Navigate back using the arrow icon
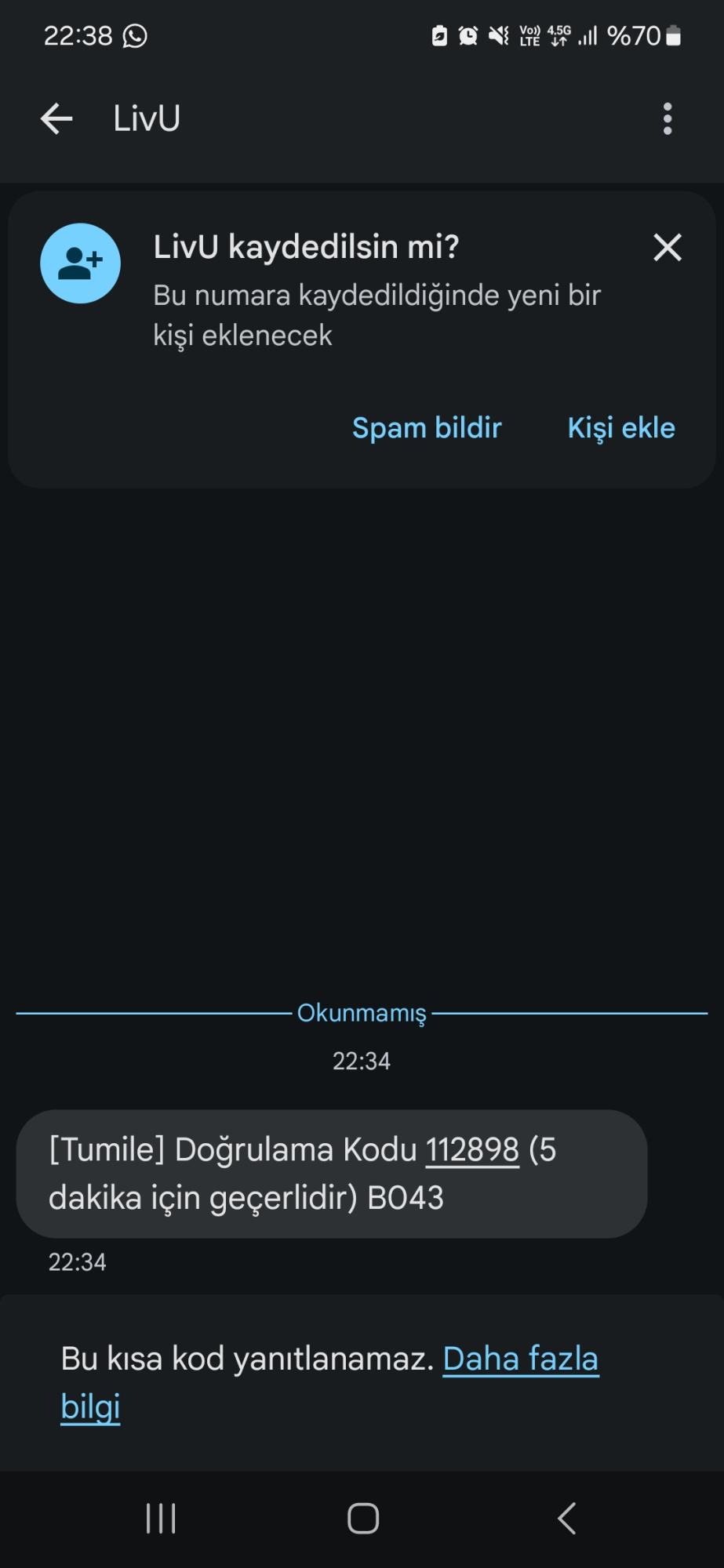The height and width of the screenshot is (1568, 724). 56,118
